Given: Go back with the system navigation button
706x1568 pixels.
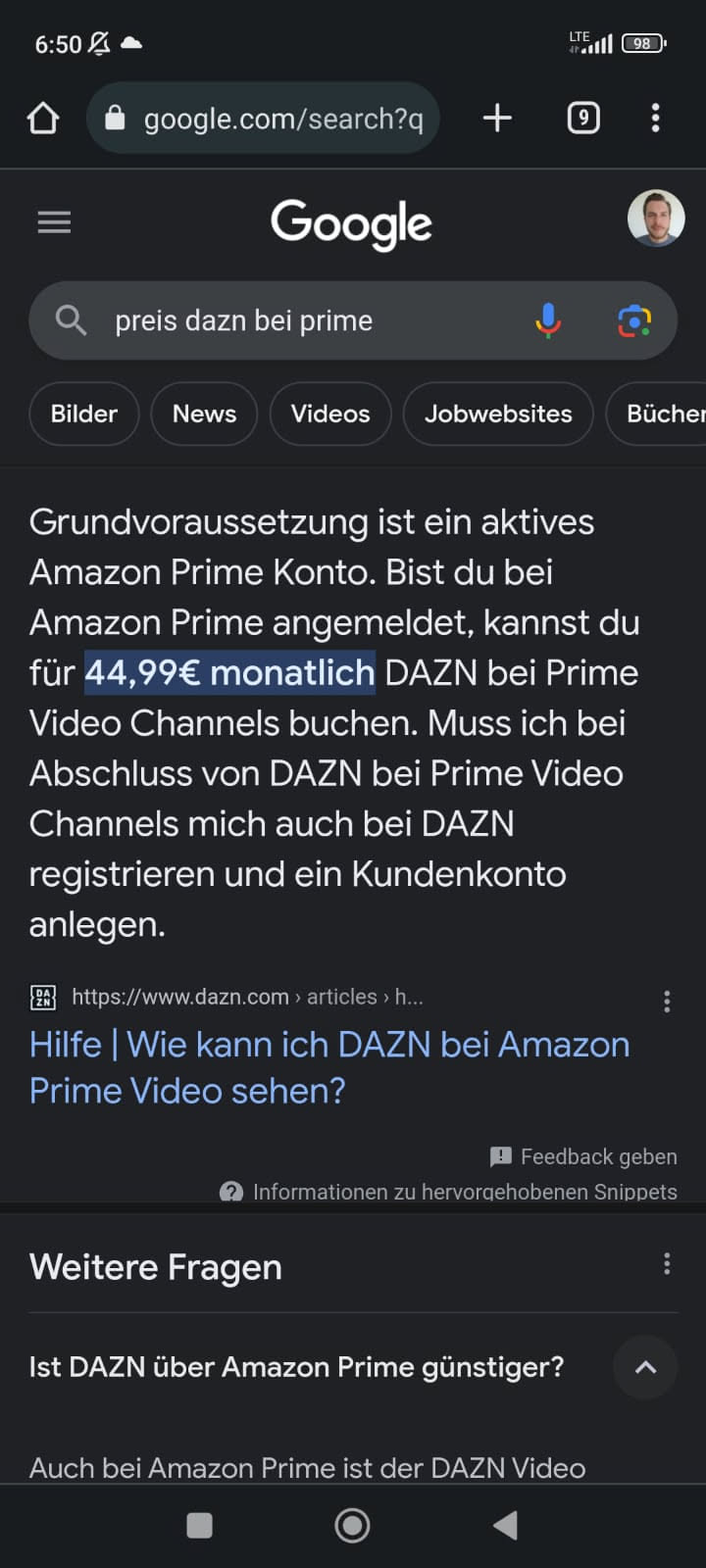Looking at the screenshot, I should click(x=505, y=1525).
